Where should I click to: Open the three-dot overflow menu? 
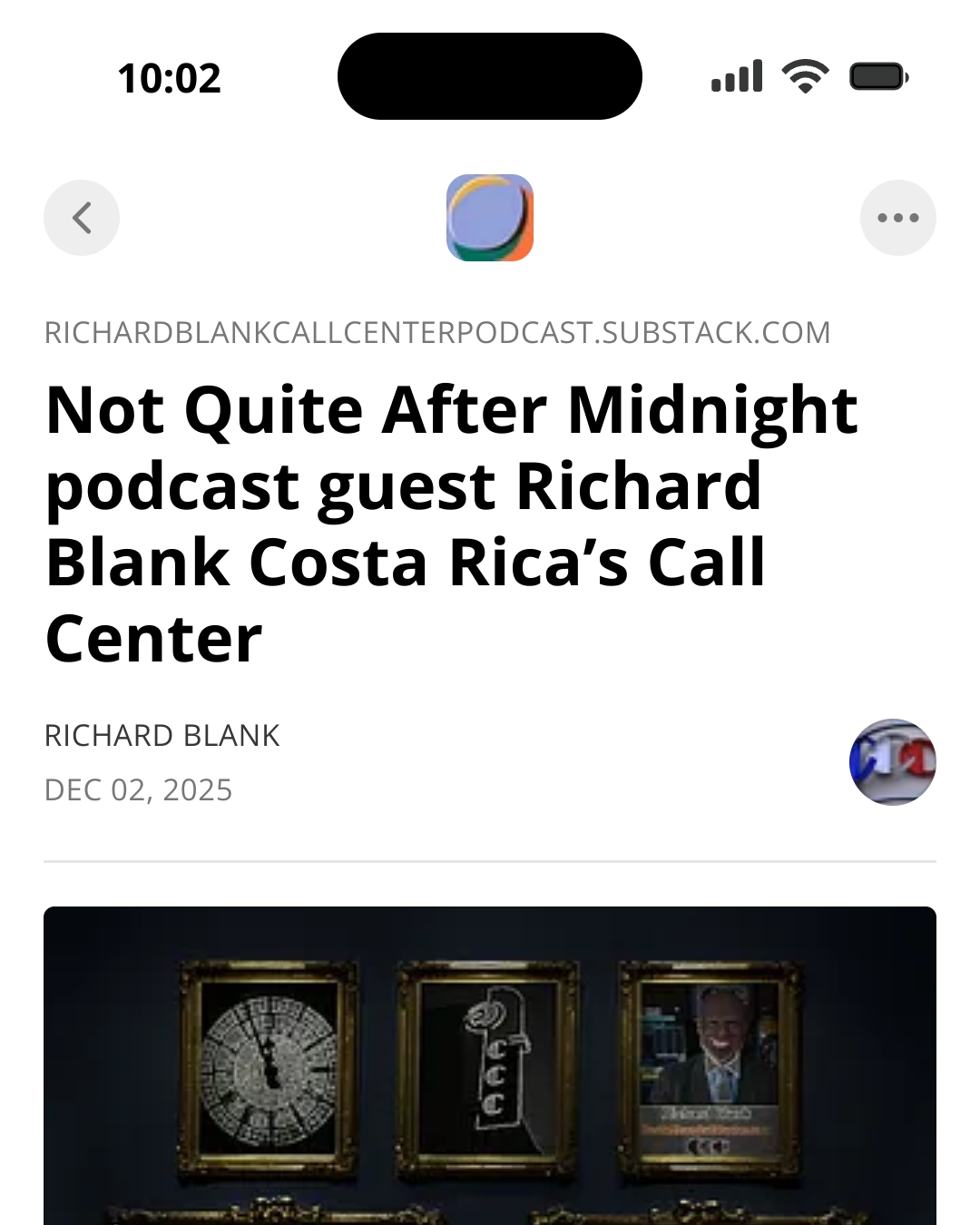[x=897, y=218]
